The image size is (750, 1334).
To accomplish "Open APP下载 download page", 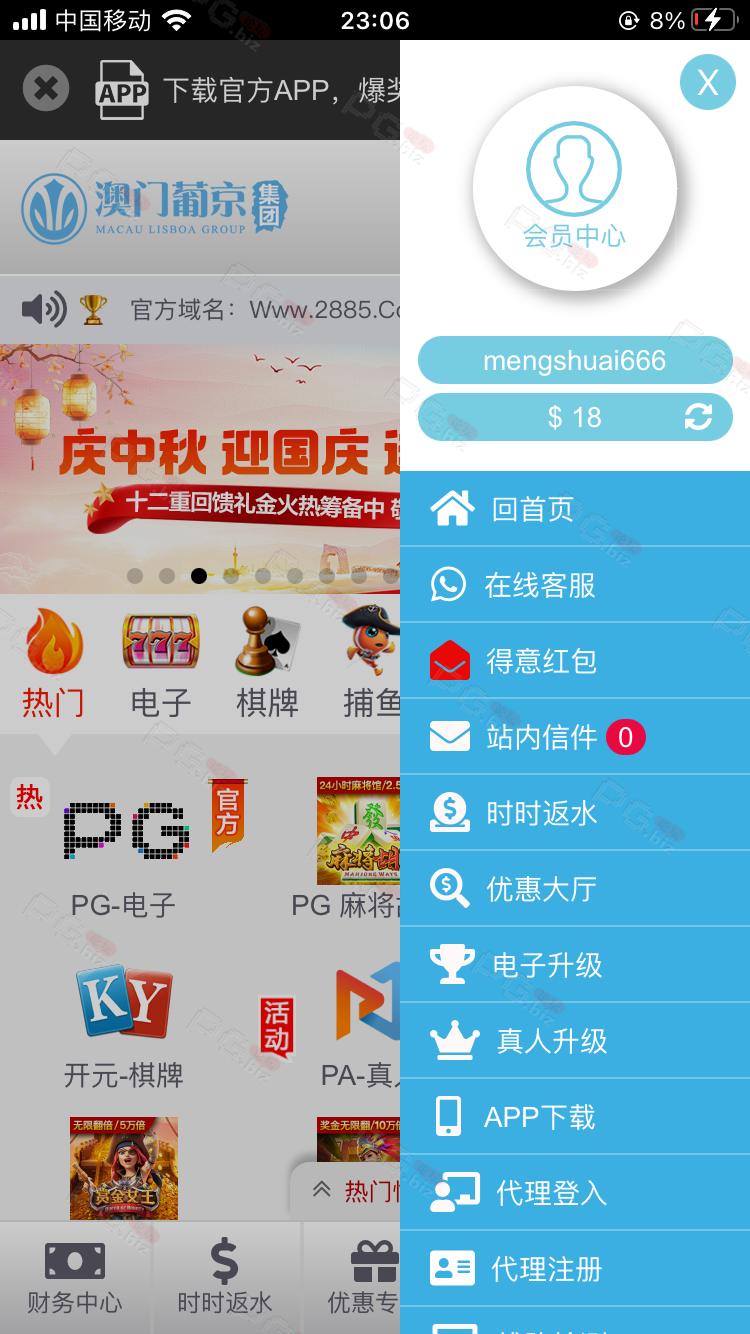I will click(540, 1117).
